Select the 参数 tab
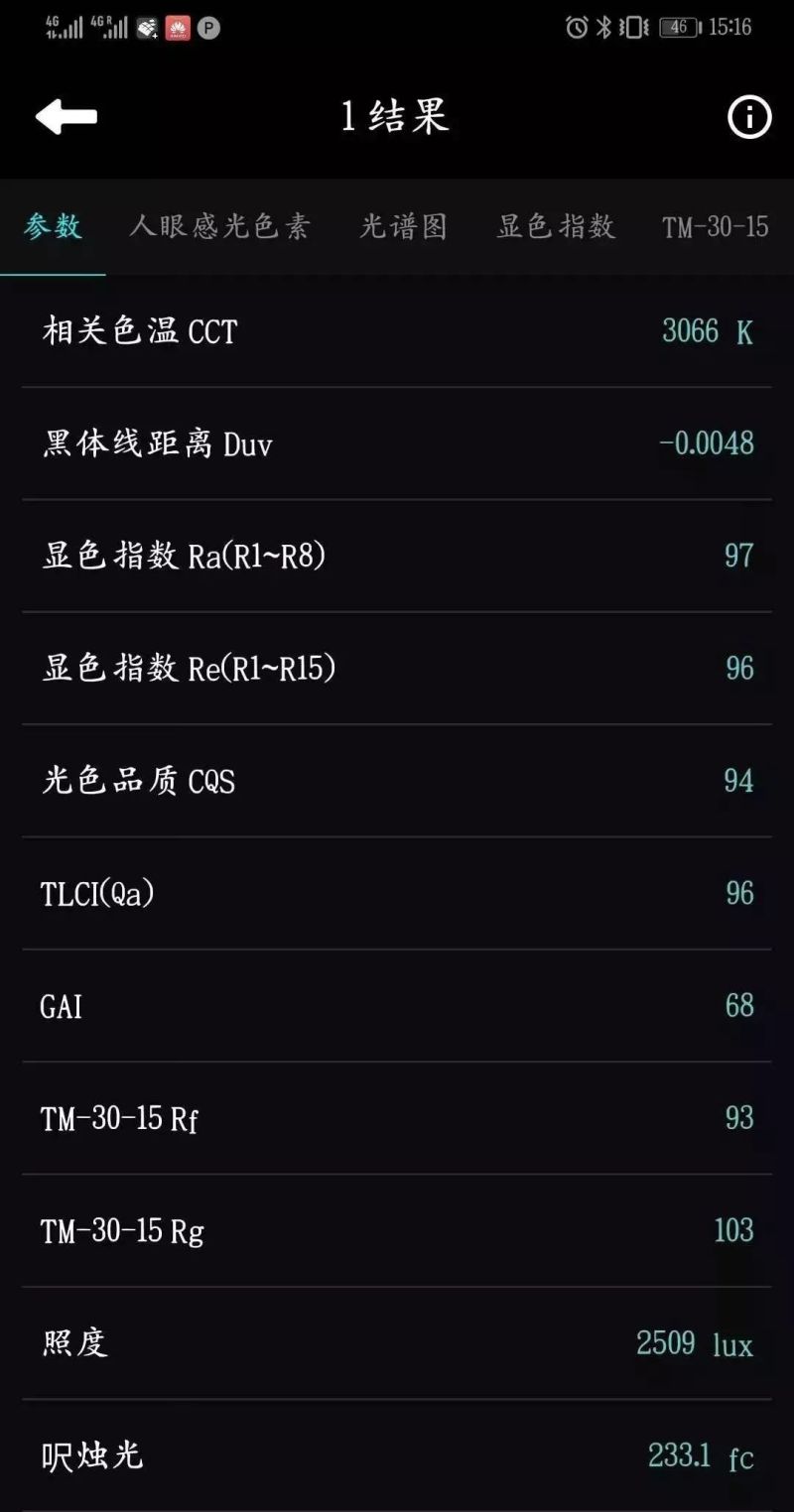This screenshot has width=794, height=1512. [x=53, y=227]
